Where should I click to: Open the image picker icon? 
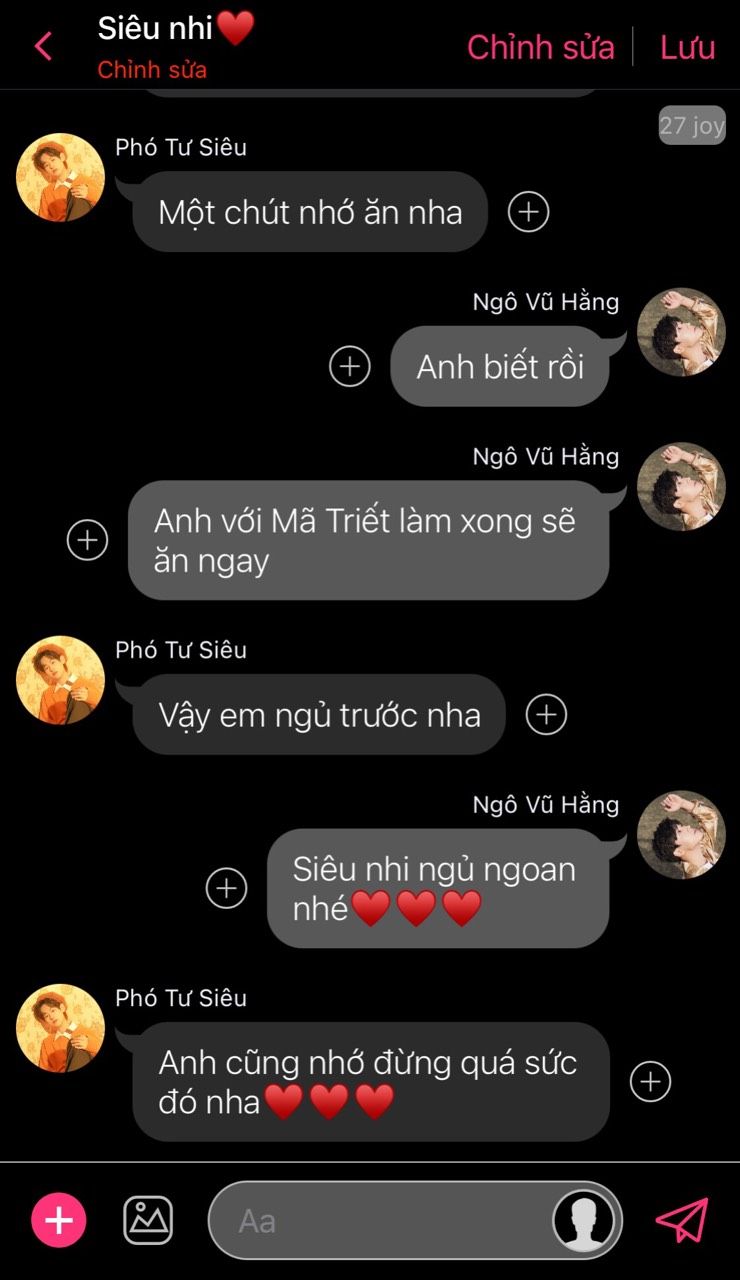(x=148, y=1220)
